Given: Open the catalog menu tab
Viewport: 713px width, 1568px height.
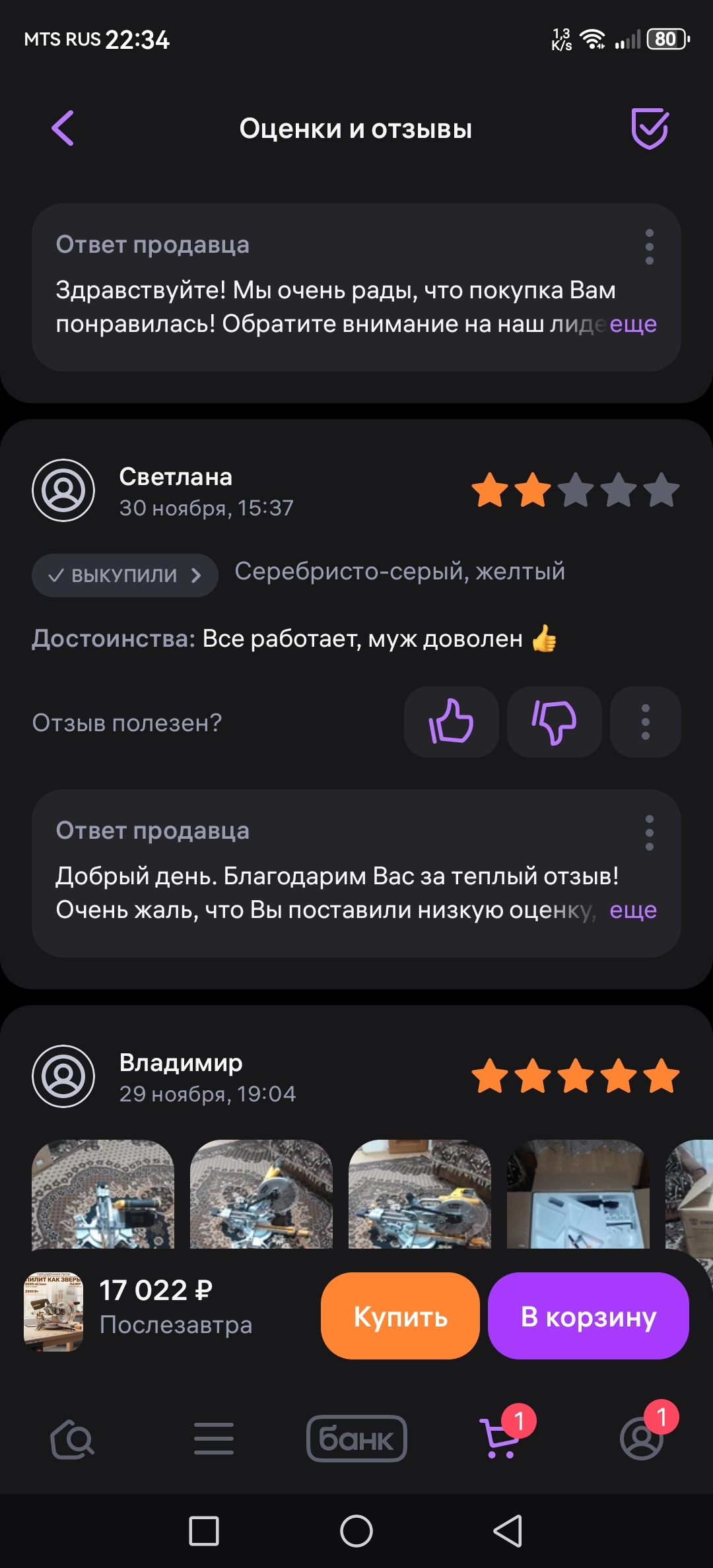Looking at the screenshot, I should (214, 1439).
